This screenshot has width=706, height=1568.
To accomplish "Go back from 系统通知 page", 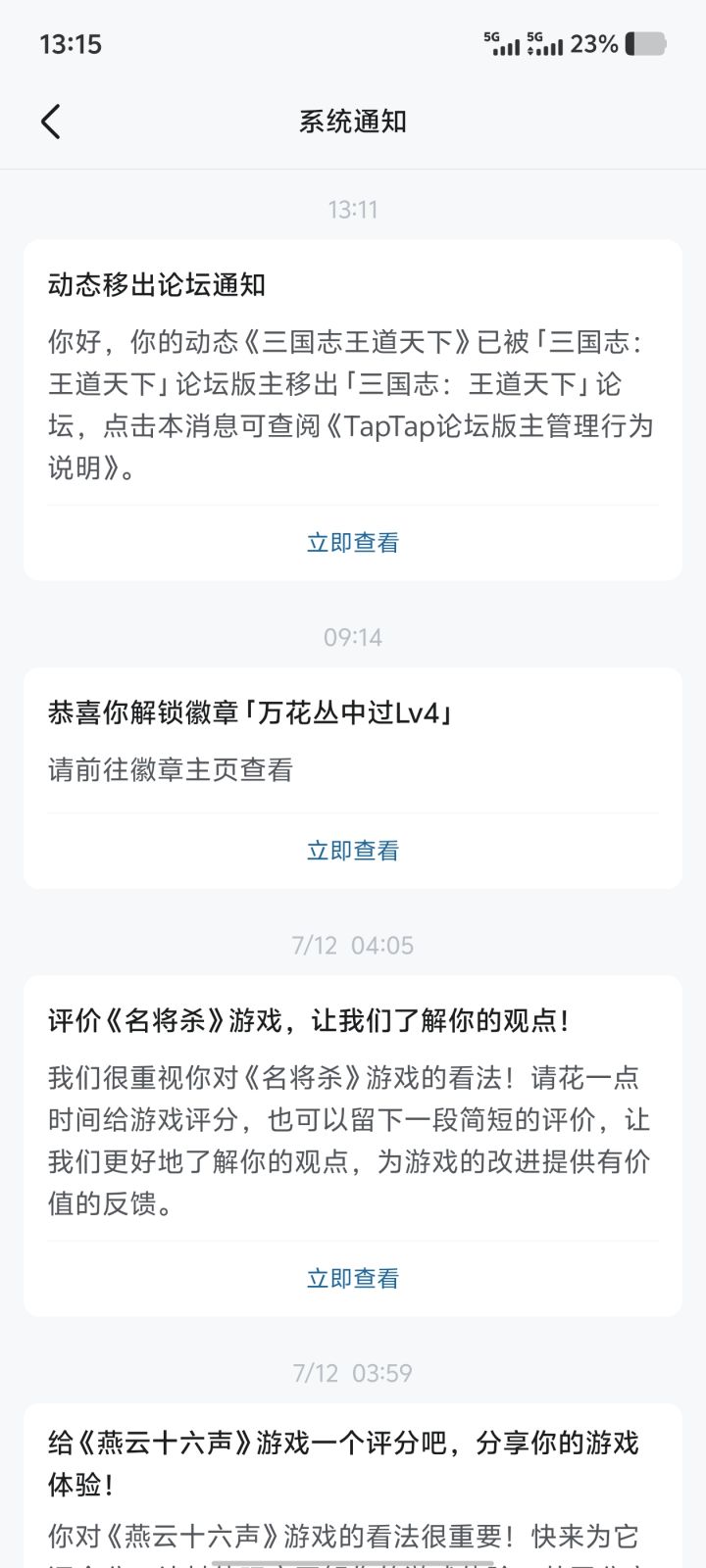I will (x=51, y=122).
